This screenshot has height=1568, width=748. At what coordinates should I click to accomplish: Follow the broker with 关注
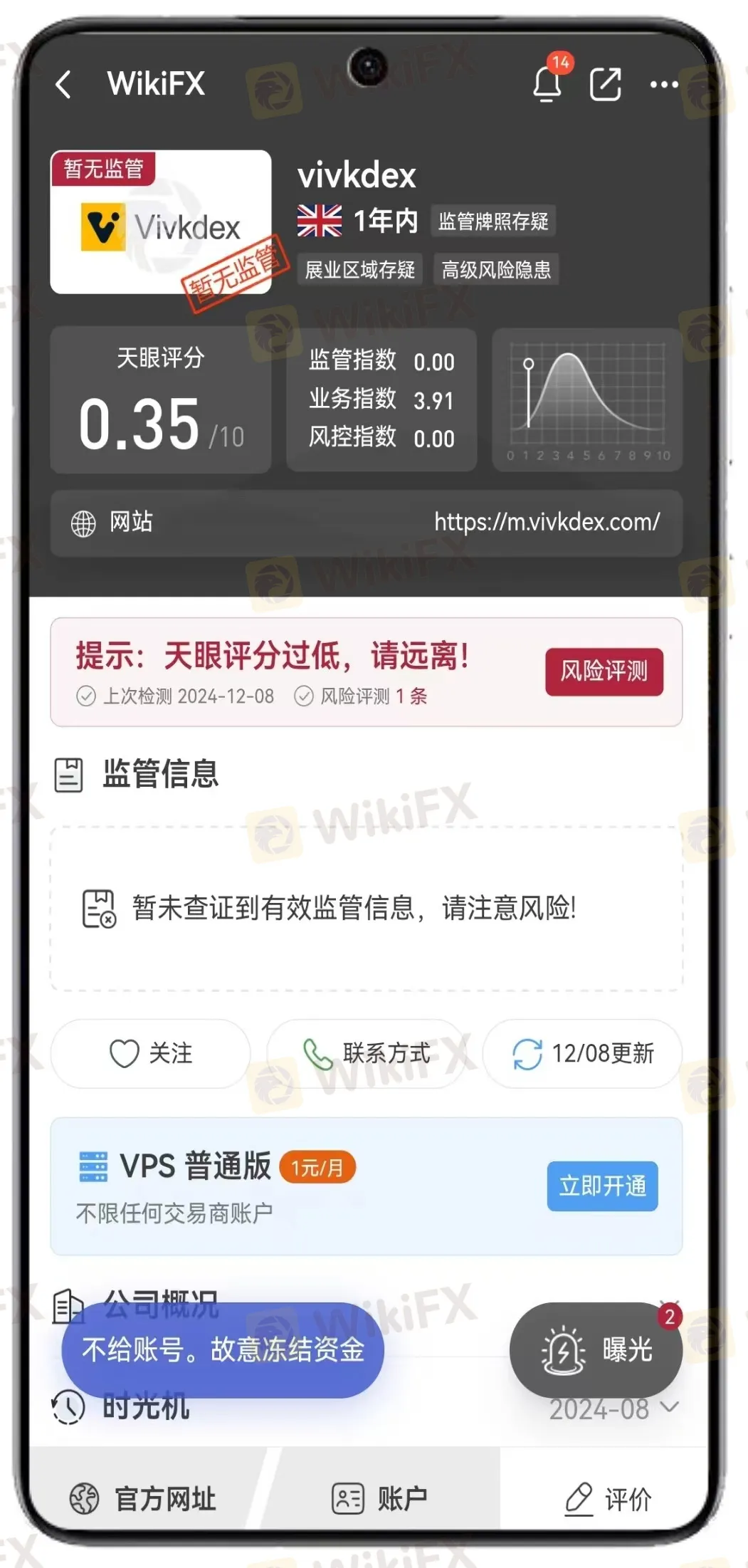click(151, 1053)
